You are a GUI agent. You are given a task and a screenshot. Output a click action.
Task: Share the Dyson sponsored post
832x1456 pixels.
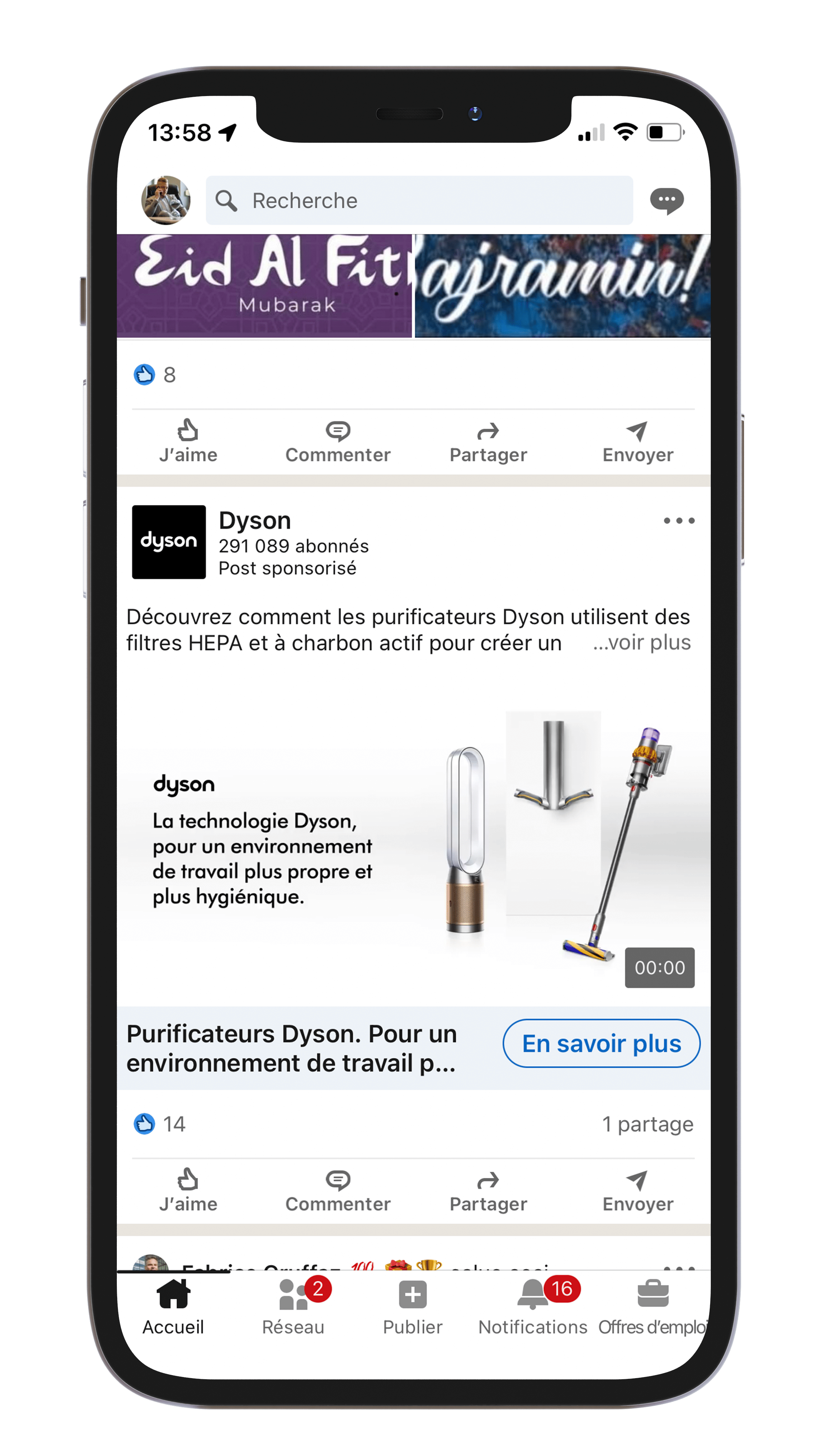pyautogui.click(x=488, y=1191)
